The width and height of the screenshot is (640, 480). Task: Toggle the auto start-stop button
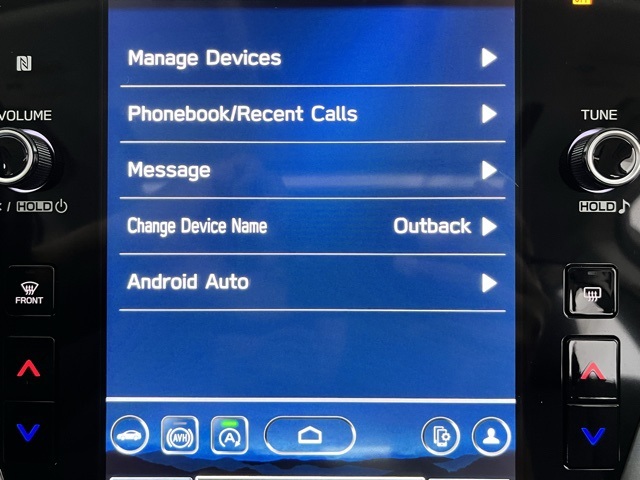[x=229, y=435]
